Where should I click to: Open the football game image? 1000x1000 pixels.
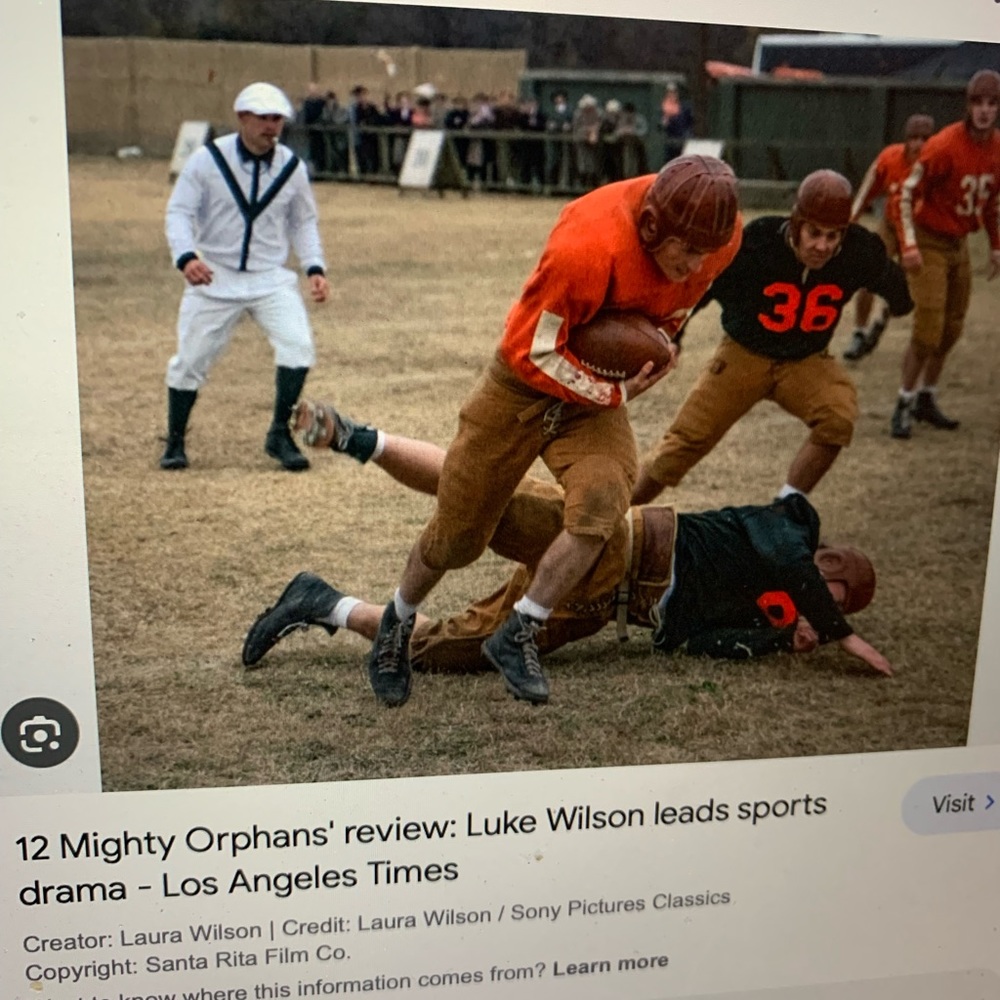(x=530, y=400)
